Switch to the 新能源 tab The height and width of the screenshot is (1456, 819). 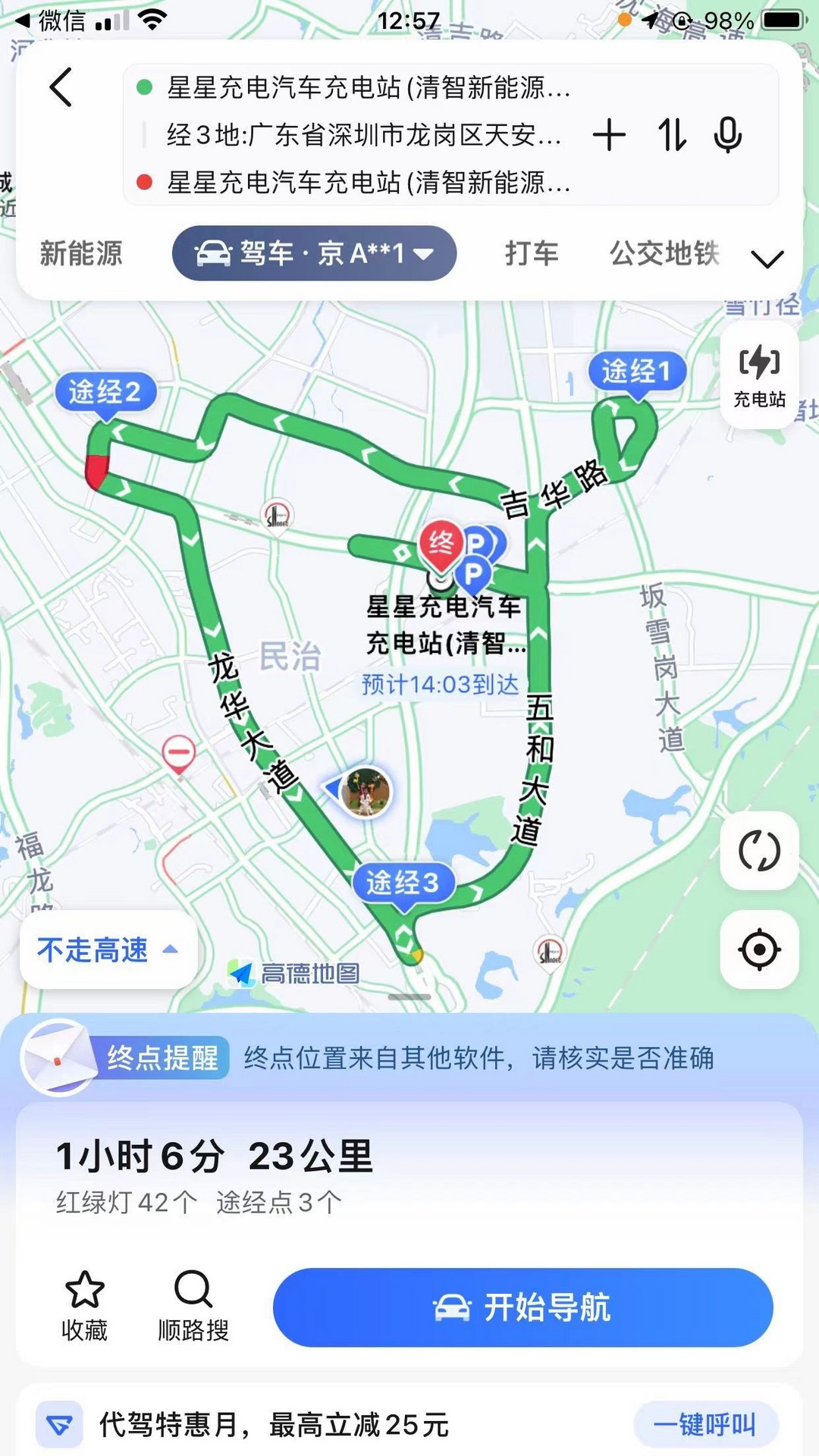click(81, 253)
